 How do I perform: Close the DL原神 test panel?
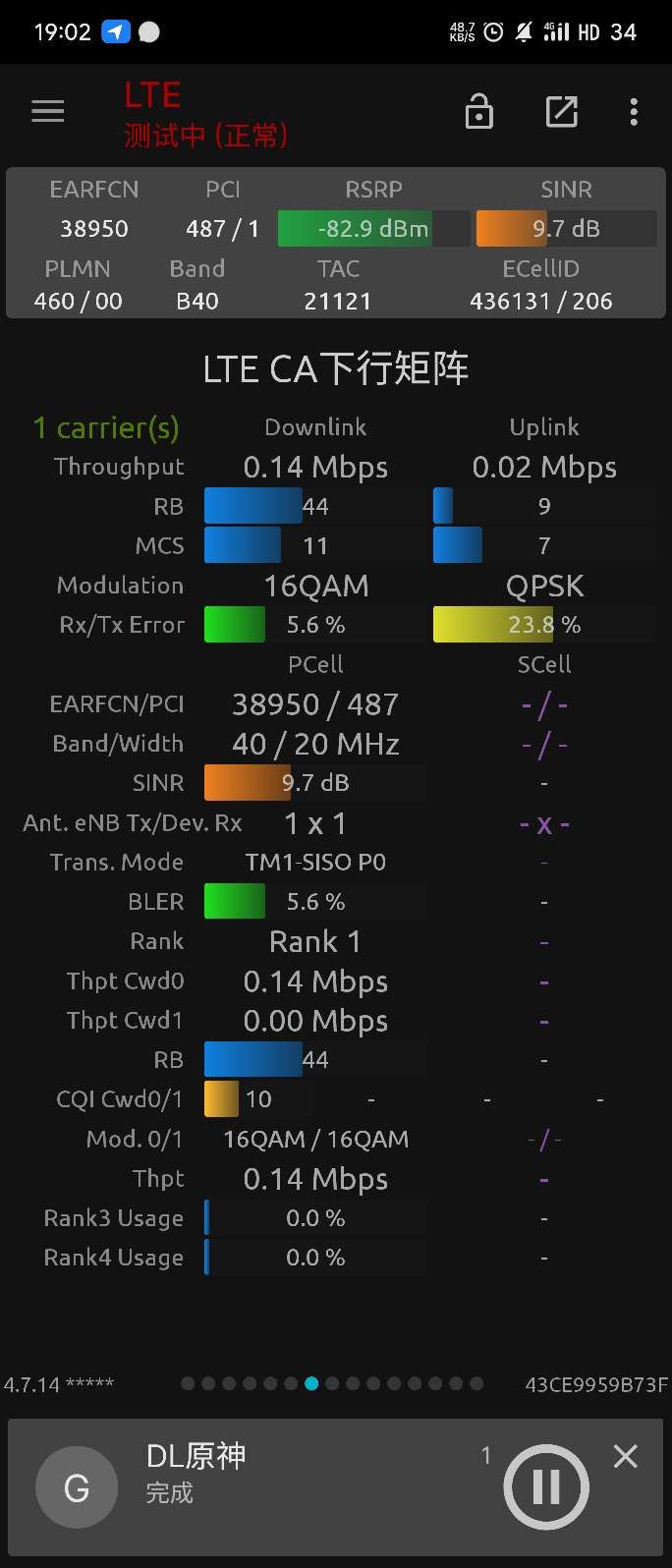(x=626, y=1456)
